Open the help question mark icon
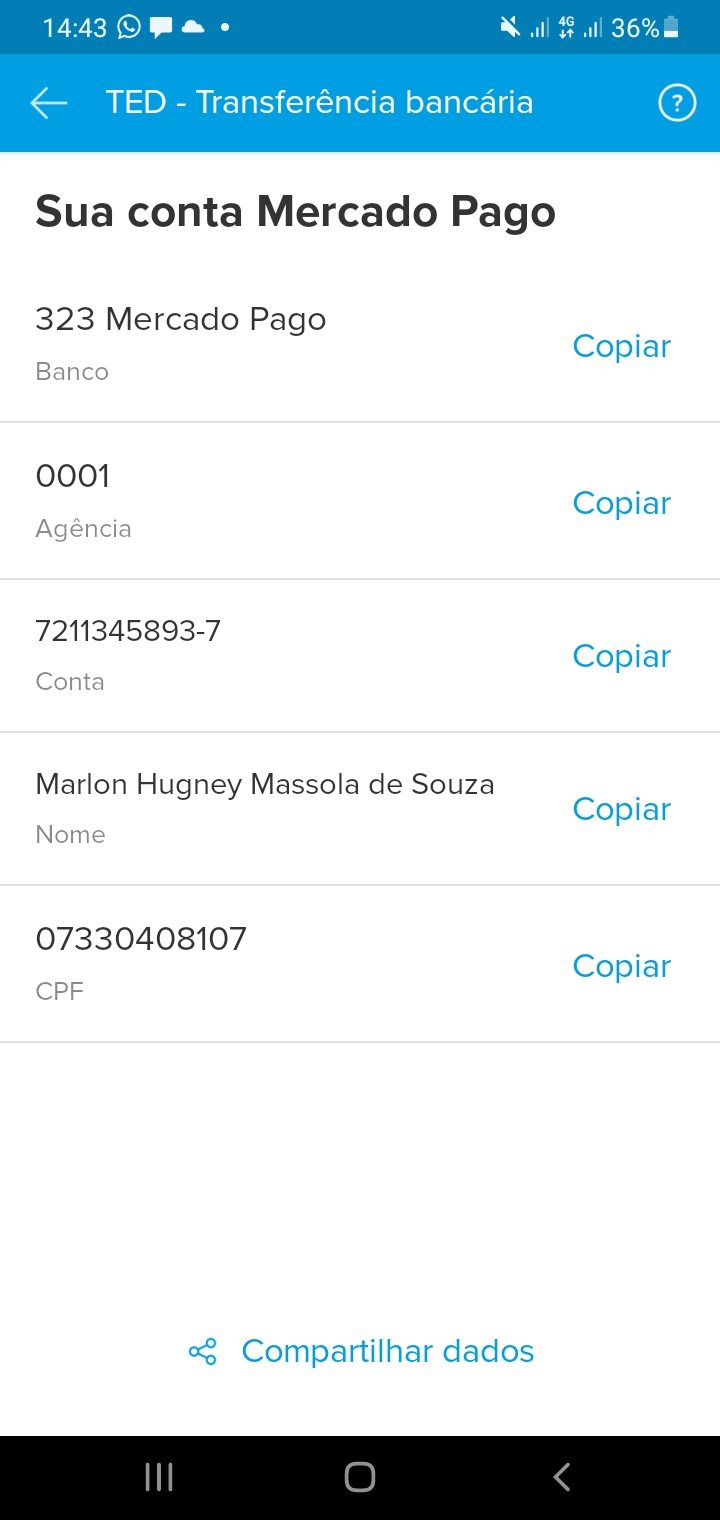 (x=677, y=102)
